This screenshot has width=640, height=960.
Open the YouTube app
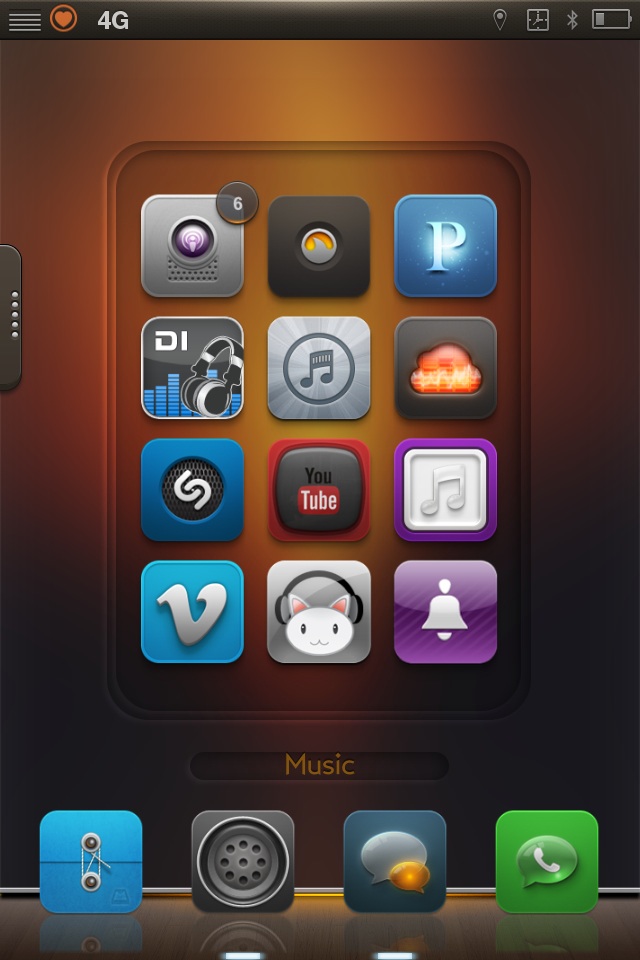[x=319, y=490]
